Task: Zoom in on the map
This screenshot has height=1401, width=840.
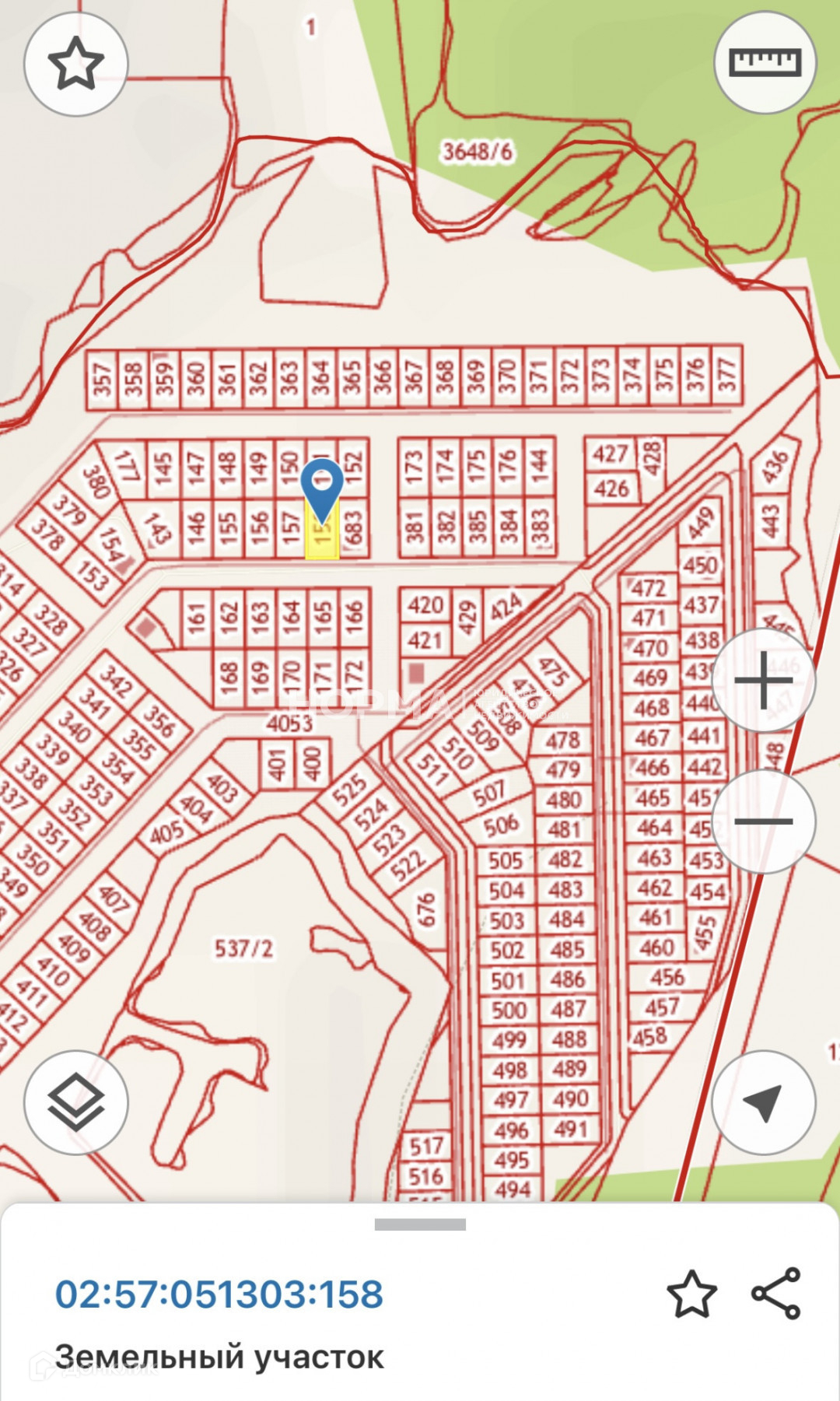Action: pyautogui.click(x=764, y=681)
